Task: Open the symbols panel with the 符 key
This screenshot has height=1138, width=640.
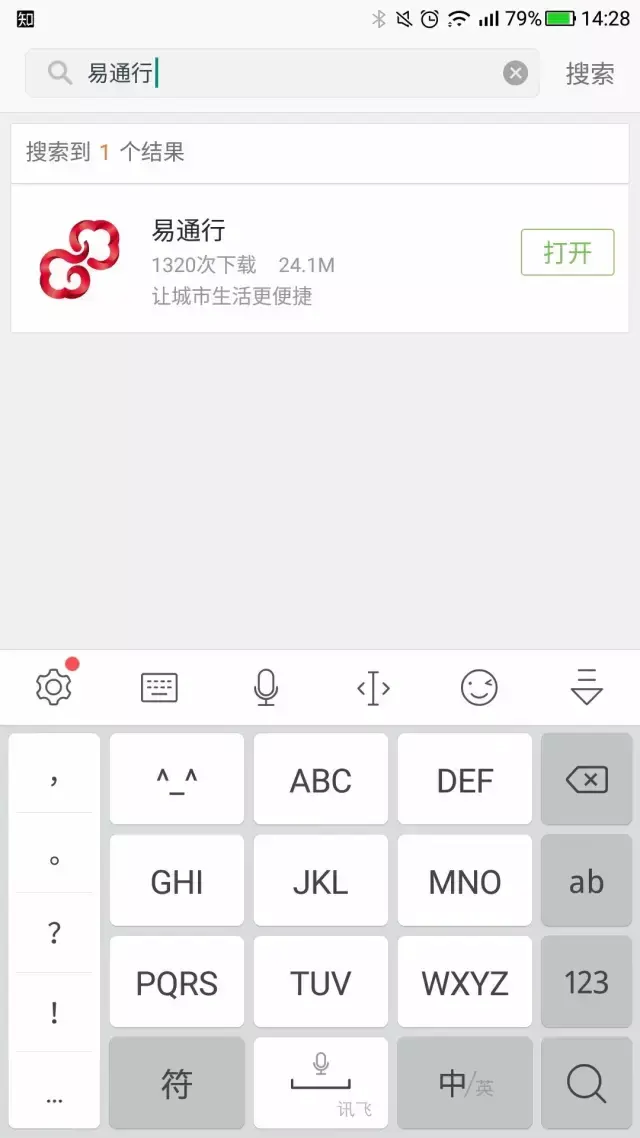Action: 177,1083
